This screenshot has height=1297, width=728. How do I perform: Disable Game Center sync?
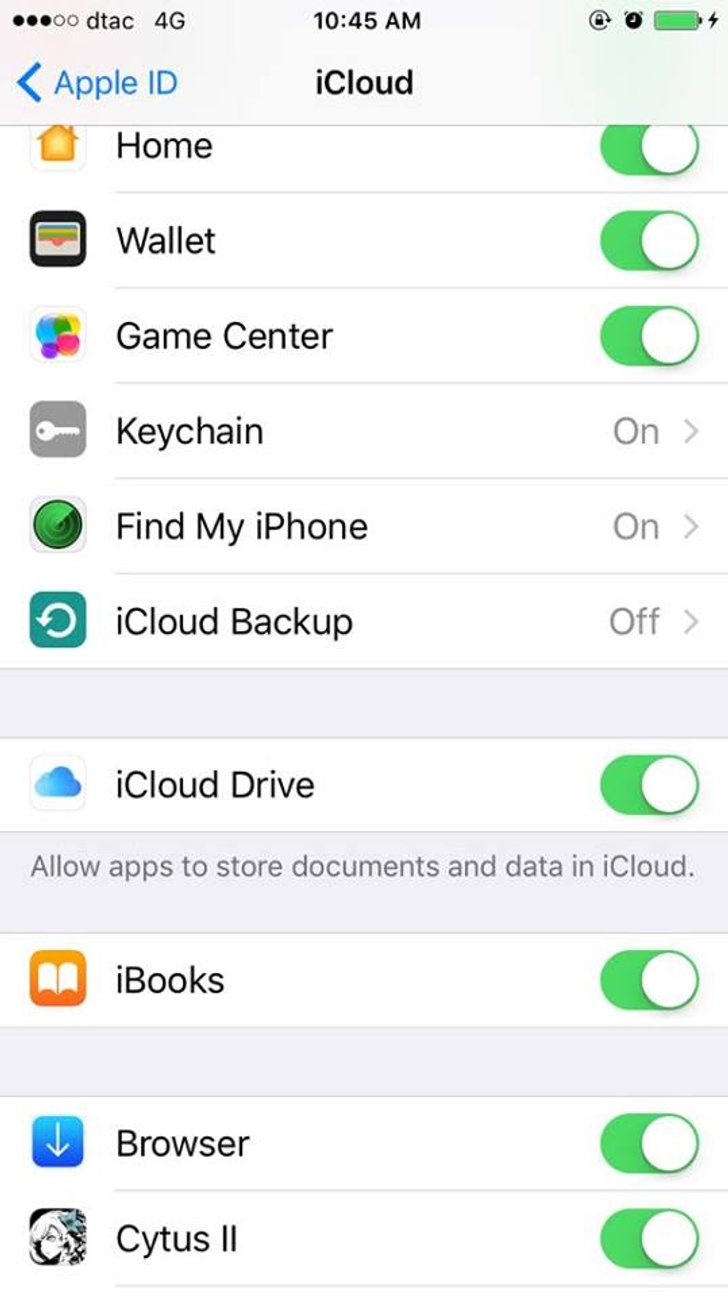coord(648,336)
